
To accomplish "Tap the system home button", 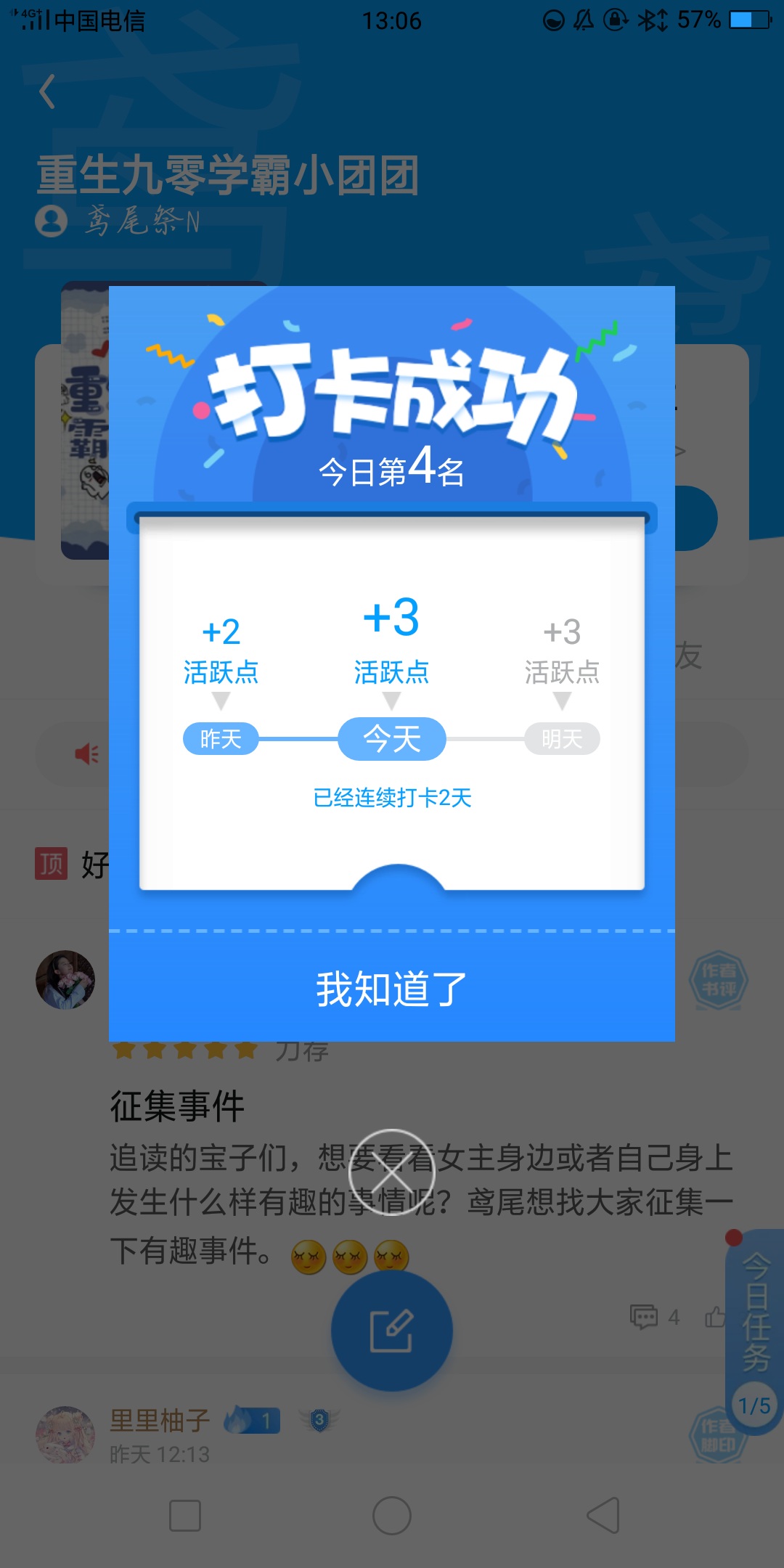I will pos(392,1516).
